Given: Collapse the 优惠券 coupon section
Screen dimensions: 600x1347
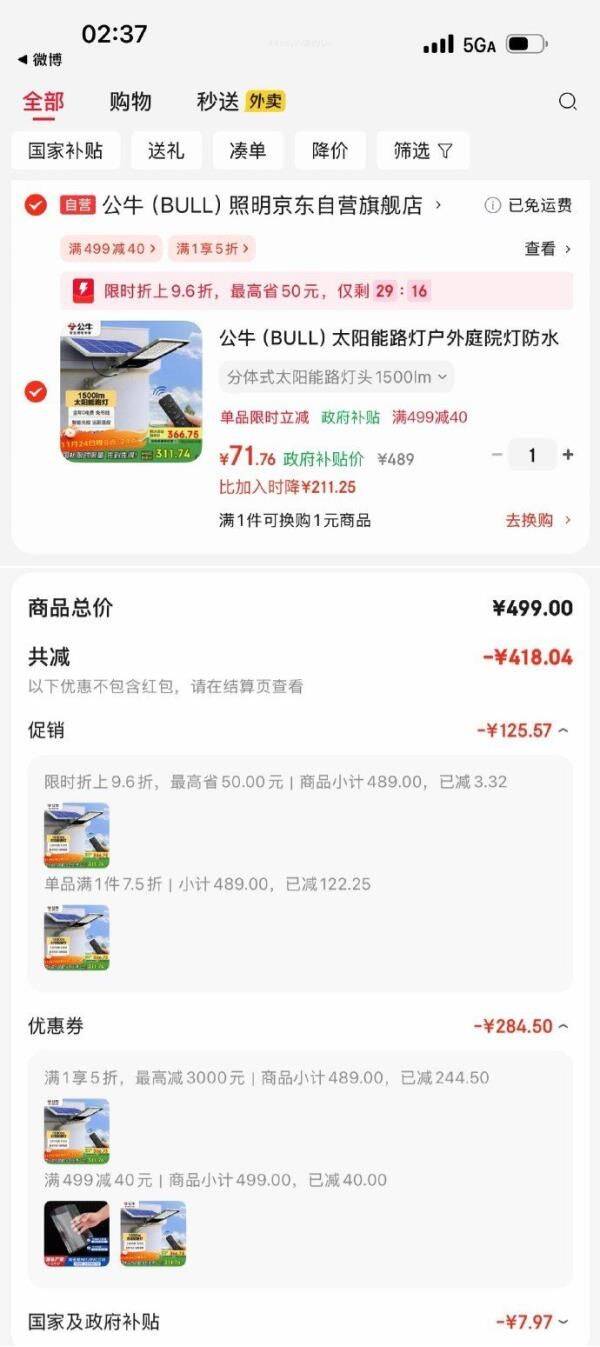Looking at the screenshot, I should tap(521, 1026).
